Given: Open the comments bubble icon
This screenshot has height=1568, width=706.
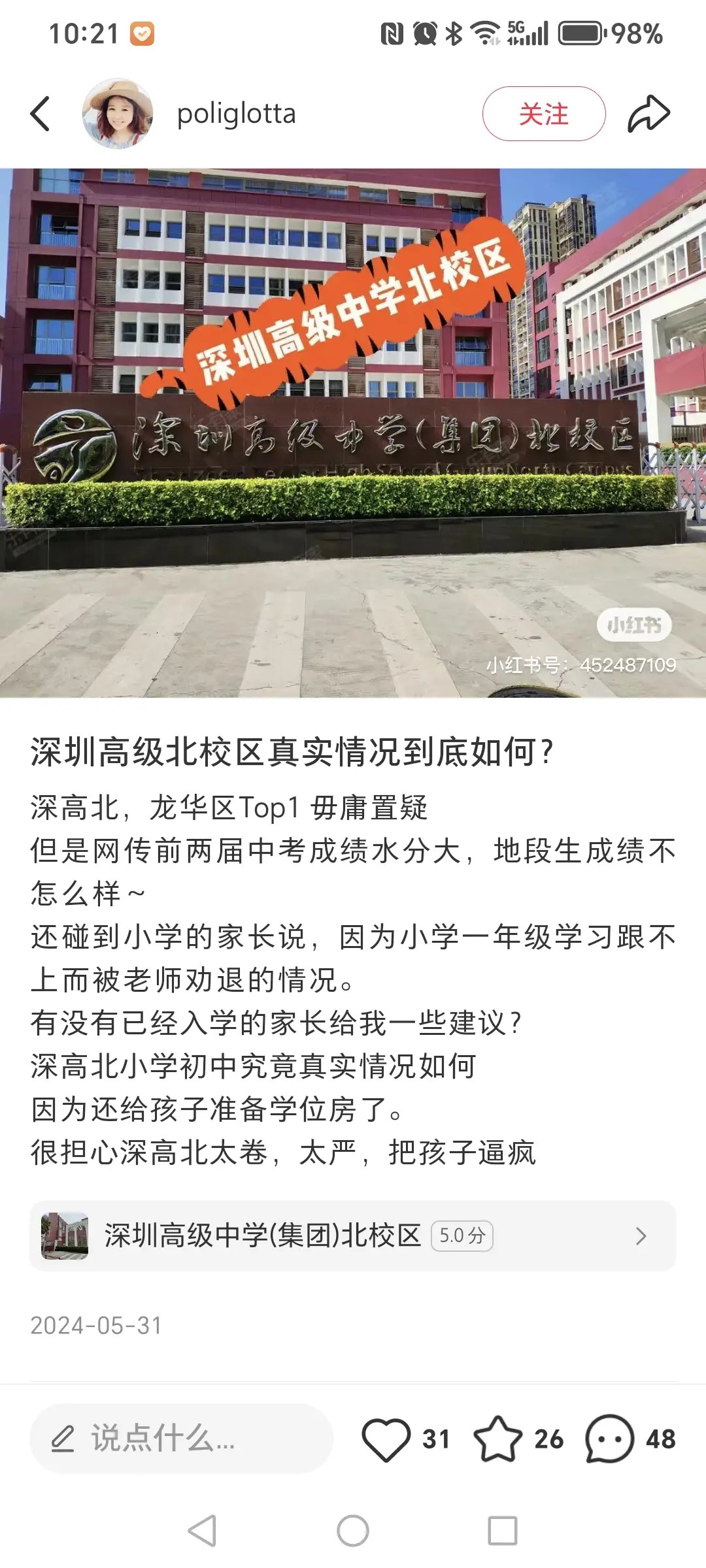Looking at the screenshot, I should click(x=609, y=1439).
